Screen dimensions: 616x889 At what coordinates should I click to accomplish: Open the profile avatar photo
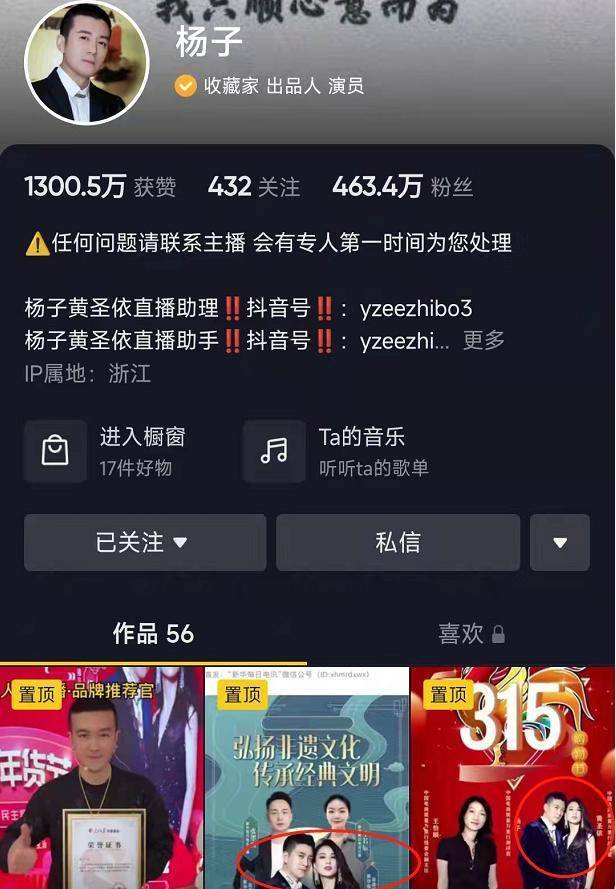coord(88,62)
